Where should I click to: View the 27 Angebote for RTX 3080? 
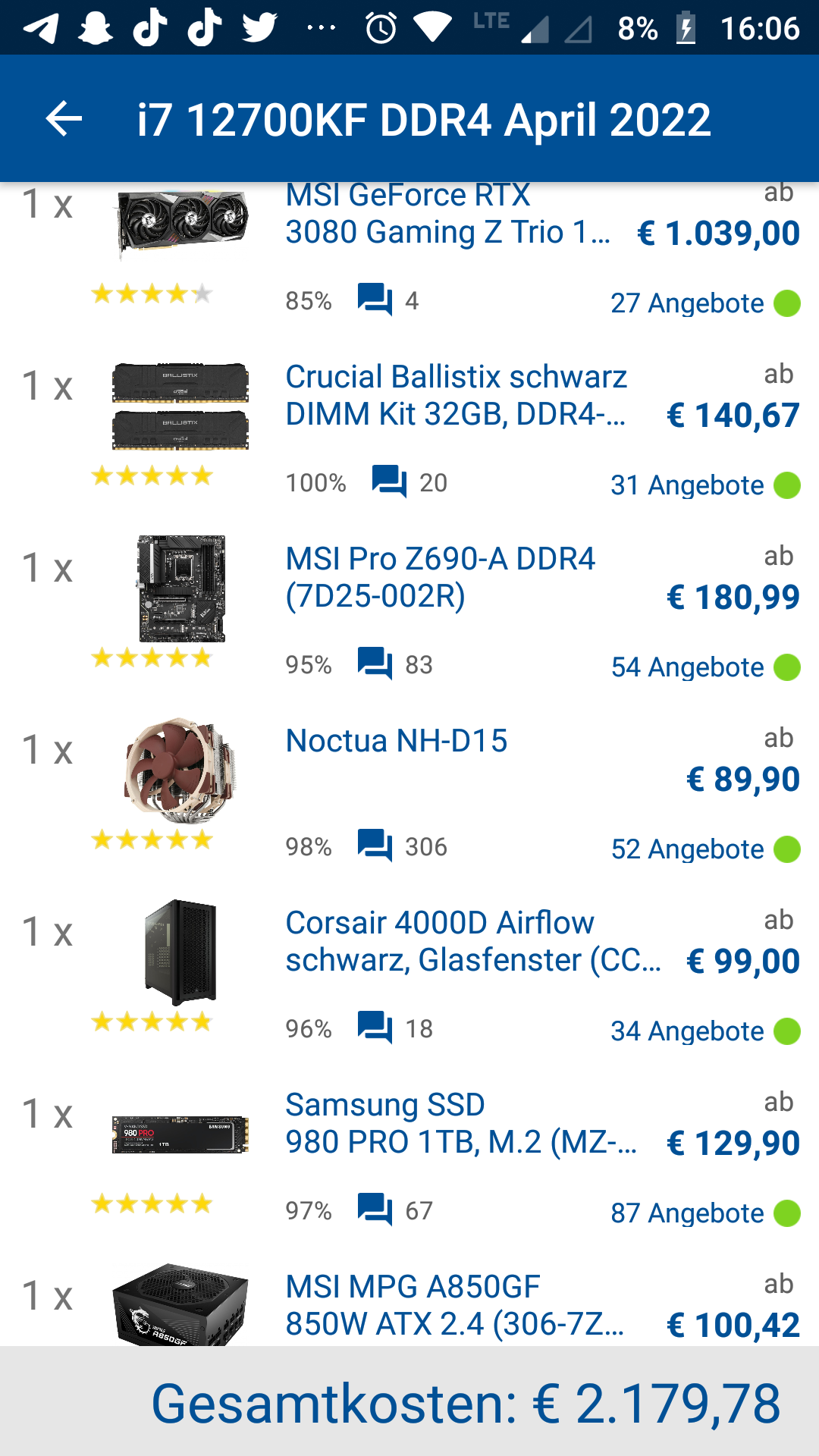point(687,303)
